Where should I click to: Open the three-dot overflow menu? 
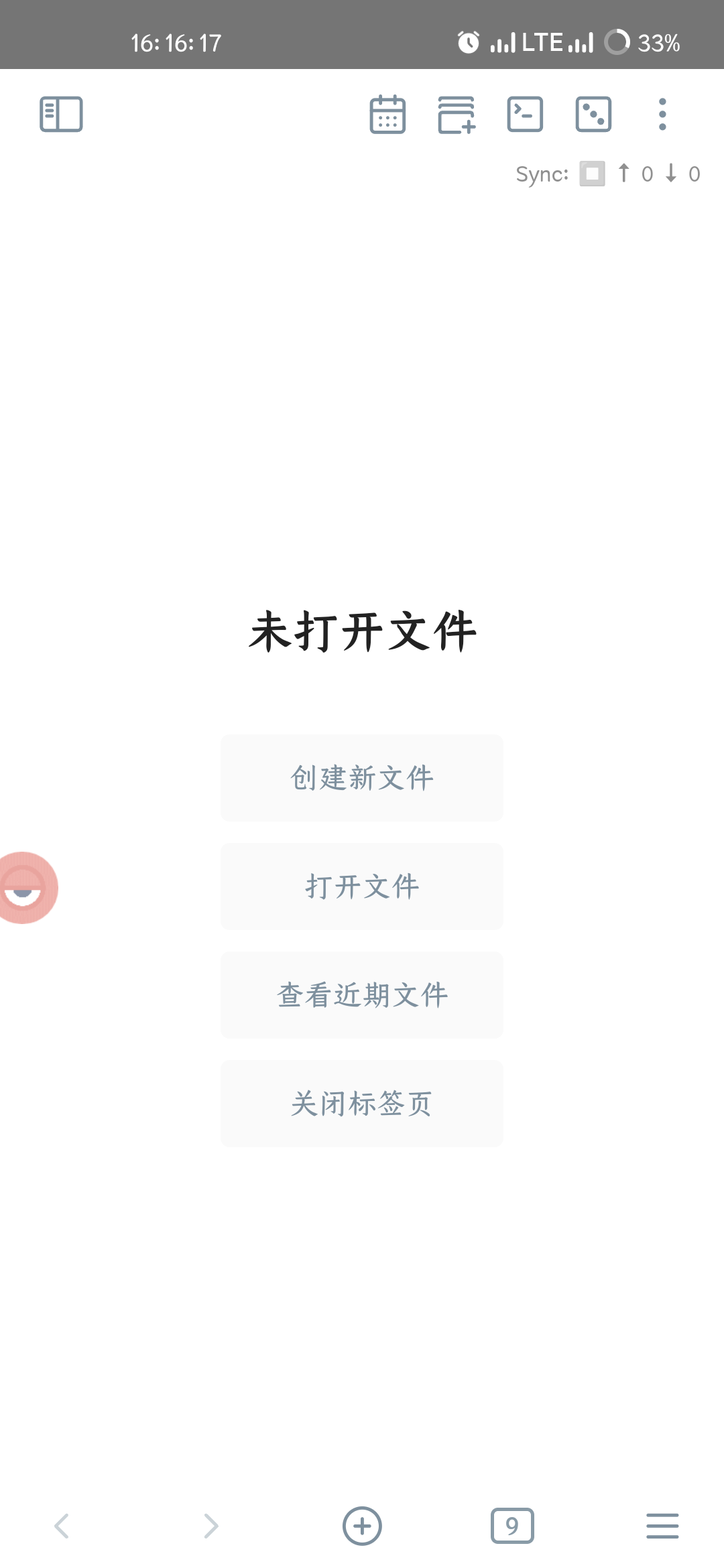662,114
